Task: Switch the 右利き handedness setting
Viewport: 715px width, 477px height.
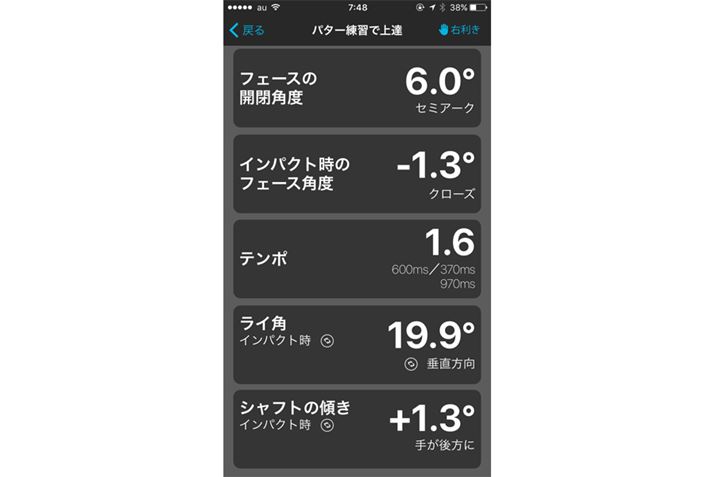Action: click(x=459, y=30)
